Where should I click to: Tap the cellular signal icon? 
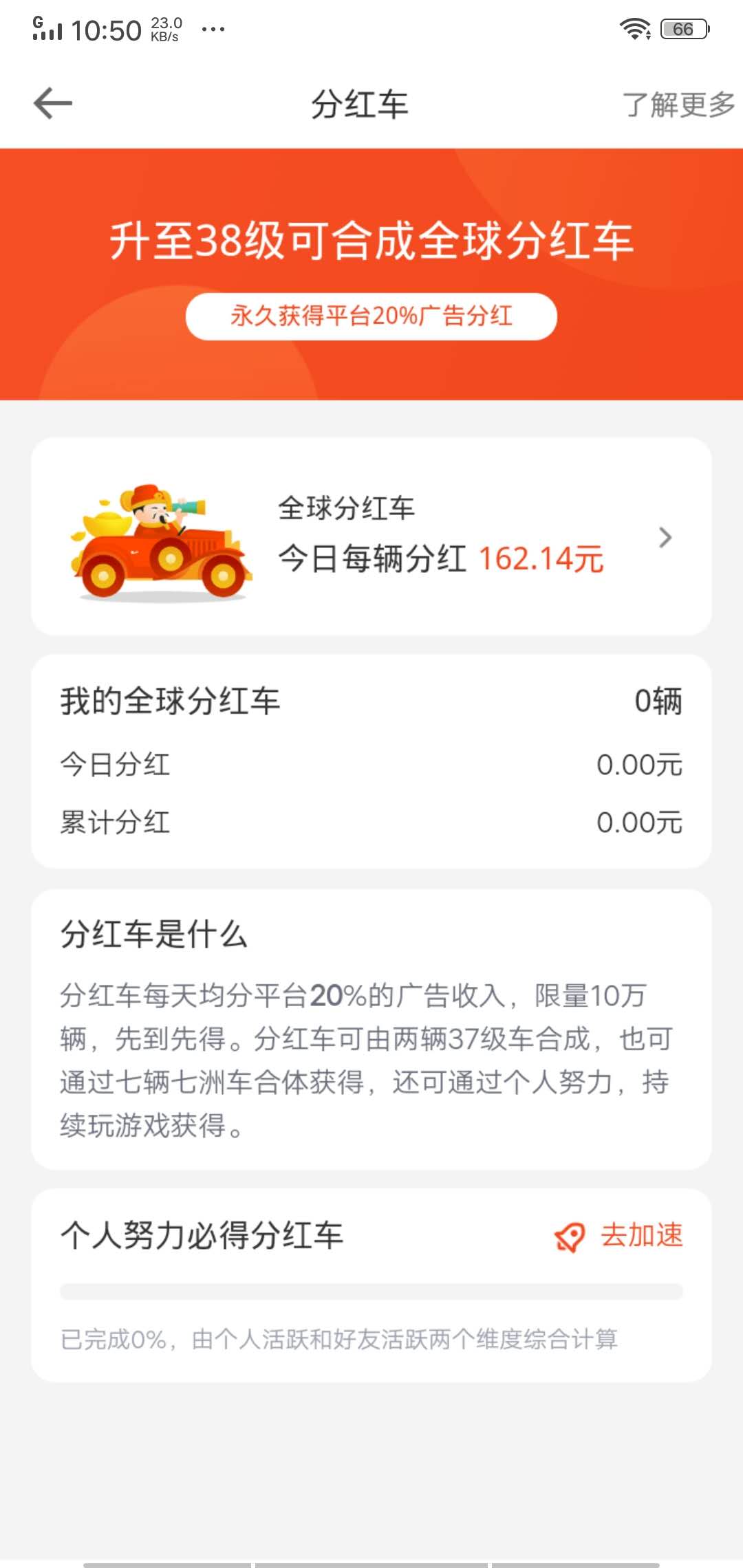pos(48,28)
